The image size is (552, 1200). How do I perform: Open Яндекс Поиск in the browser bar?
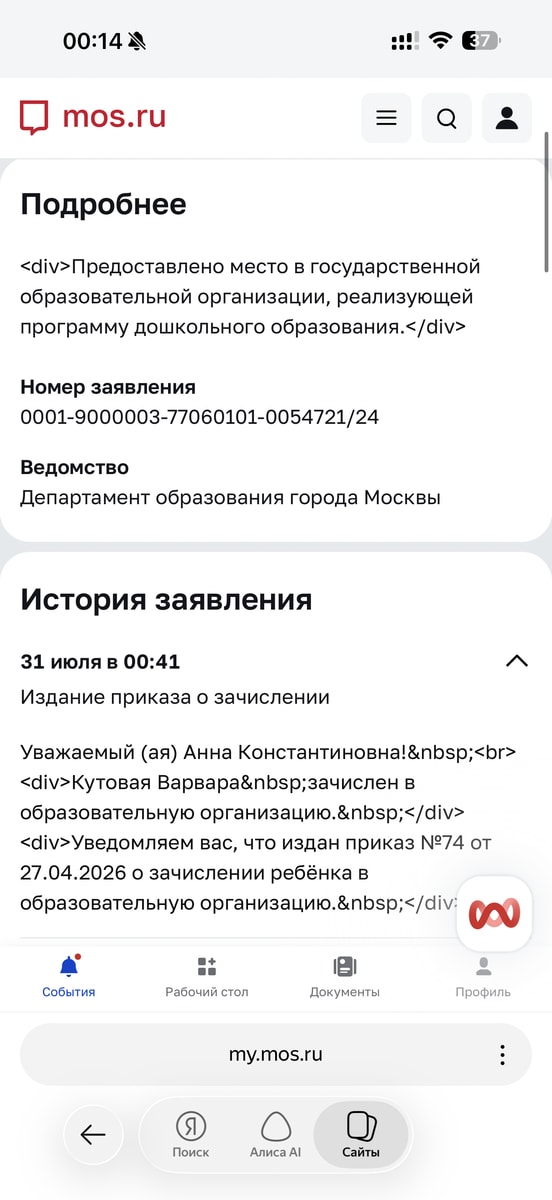(190, 1135)
